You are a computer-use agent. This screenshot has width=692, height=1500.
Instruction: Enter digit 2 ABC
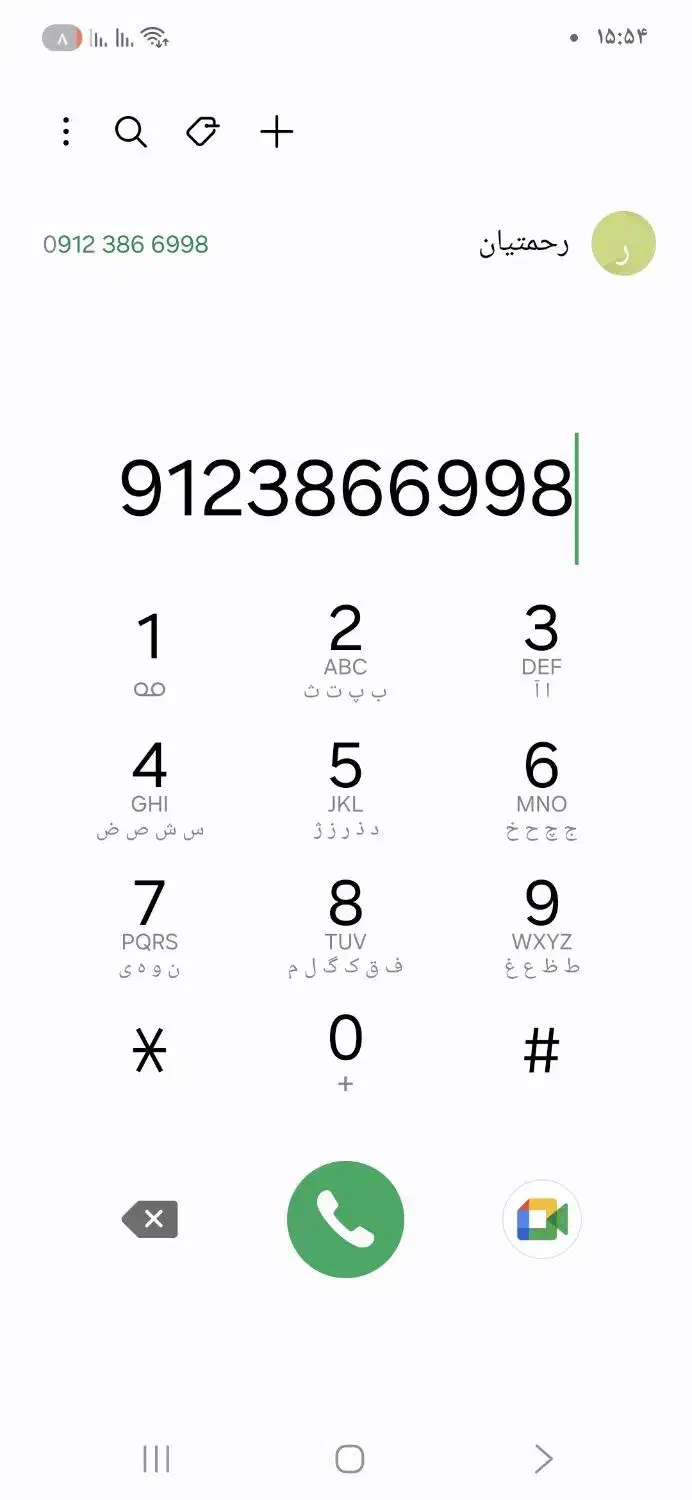(346, 648)
